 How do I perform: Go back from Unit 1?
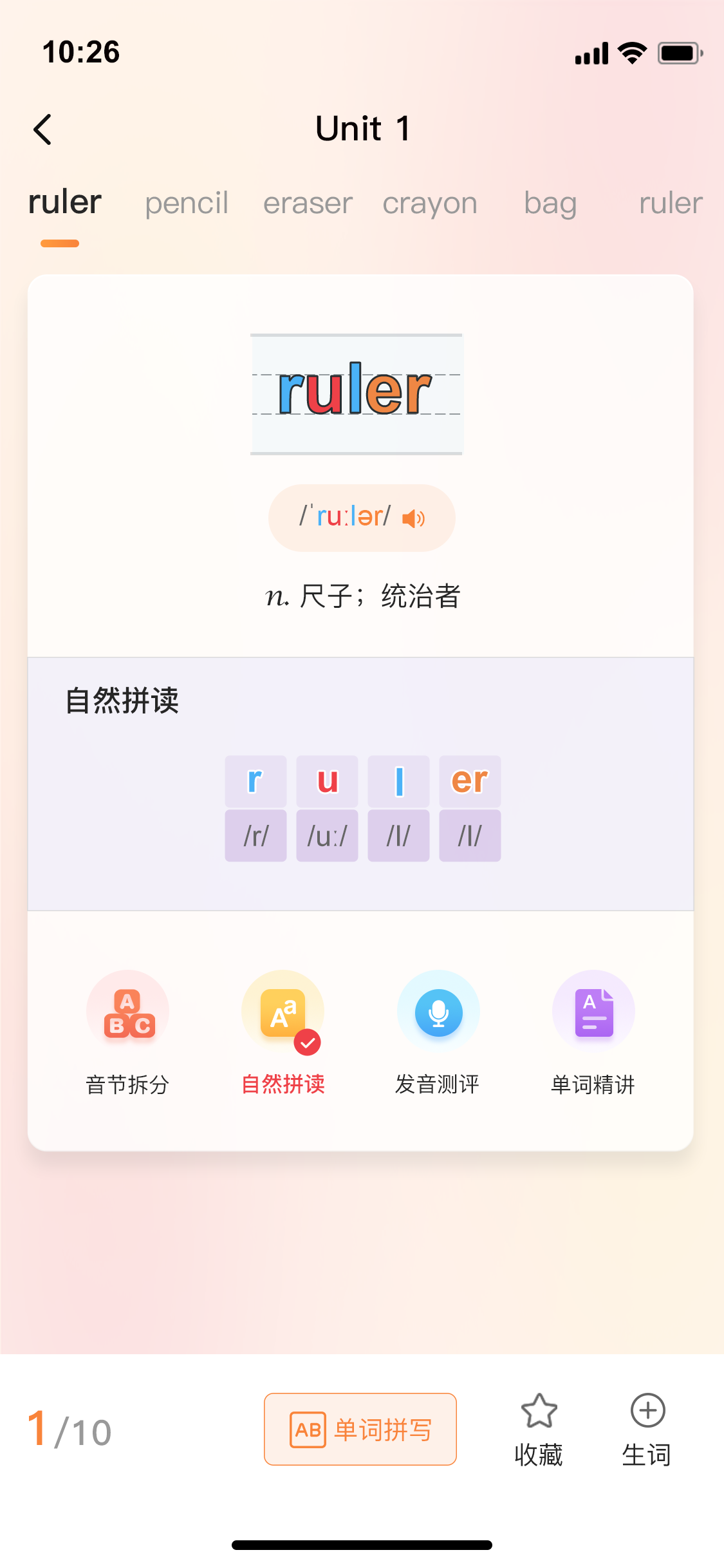click(42, 129)
